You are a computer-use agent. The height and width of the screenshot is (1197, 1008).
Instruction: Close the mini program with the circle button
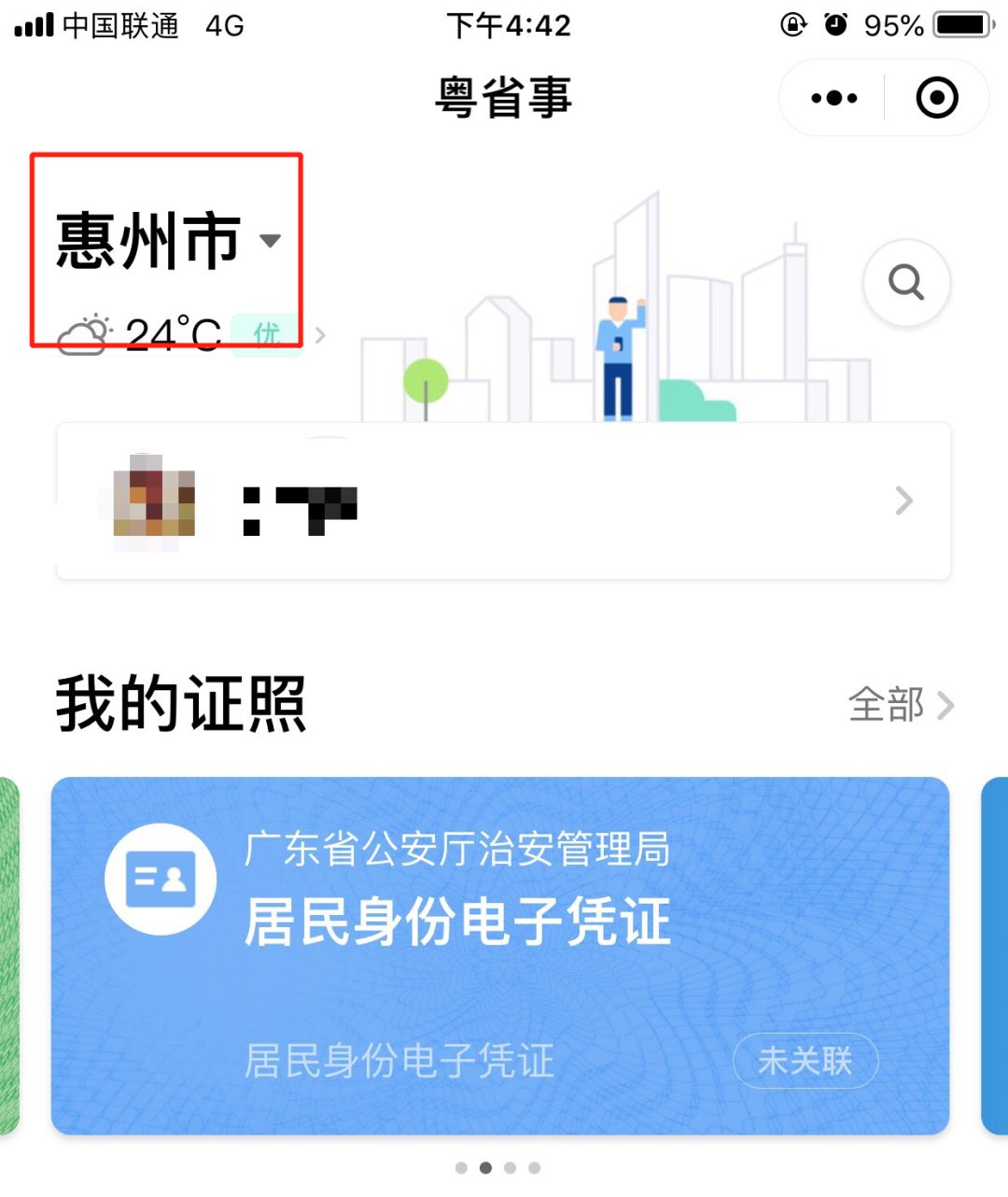[x=937, y=98]
